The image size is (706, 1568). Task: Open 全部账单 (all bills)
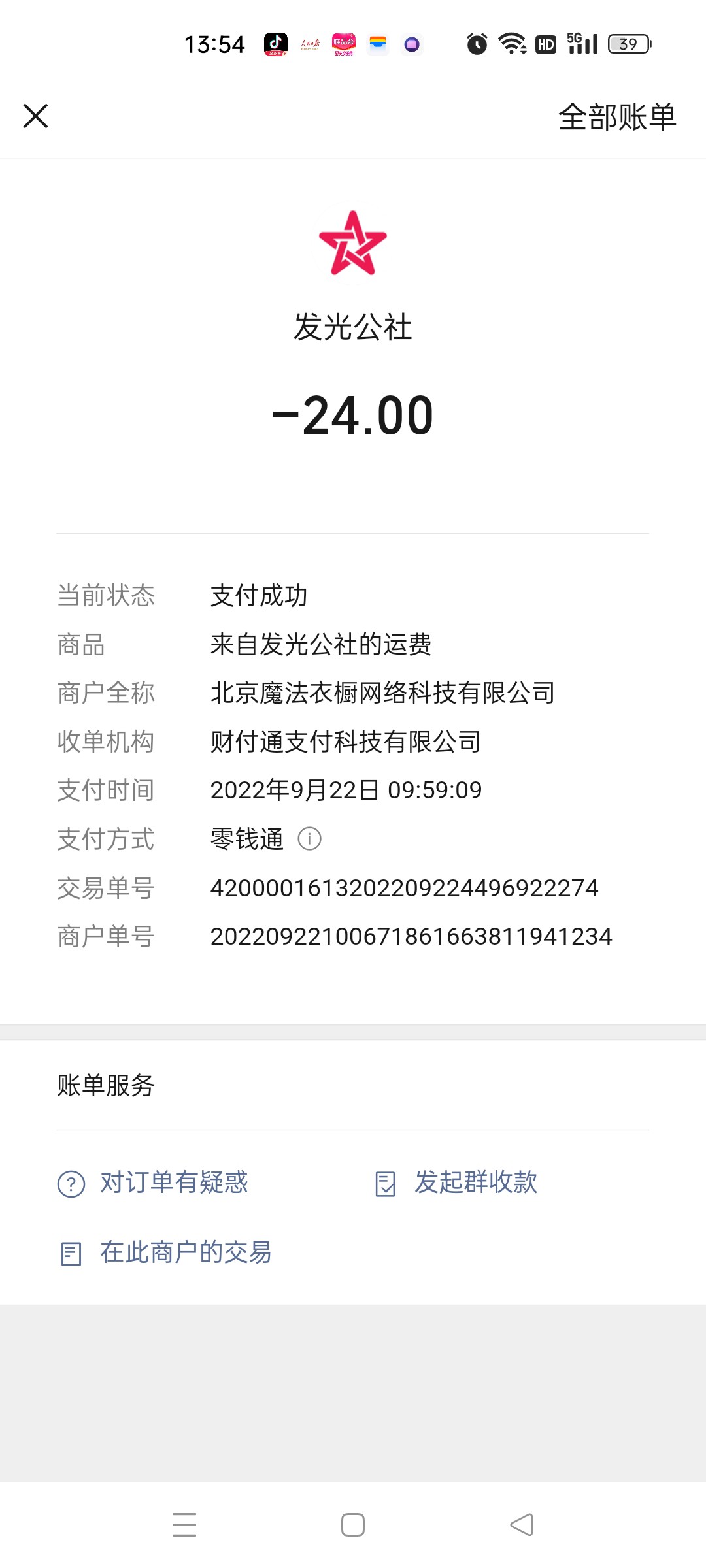click(x=616, y=118)
